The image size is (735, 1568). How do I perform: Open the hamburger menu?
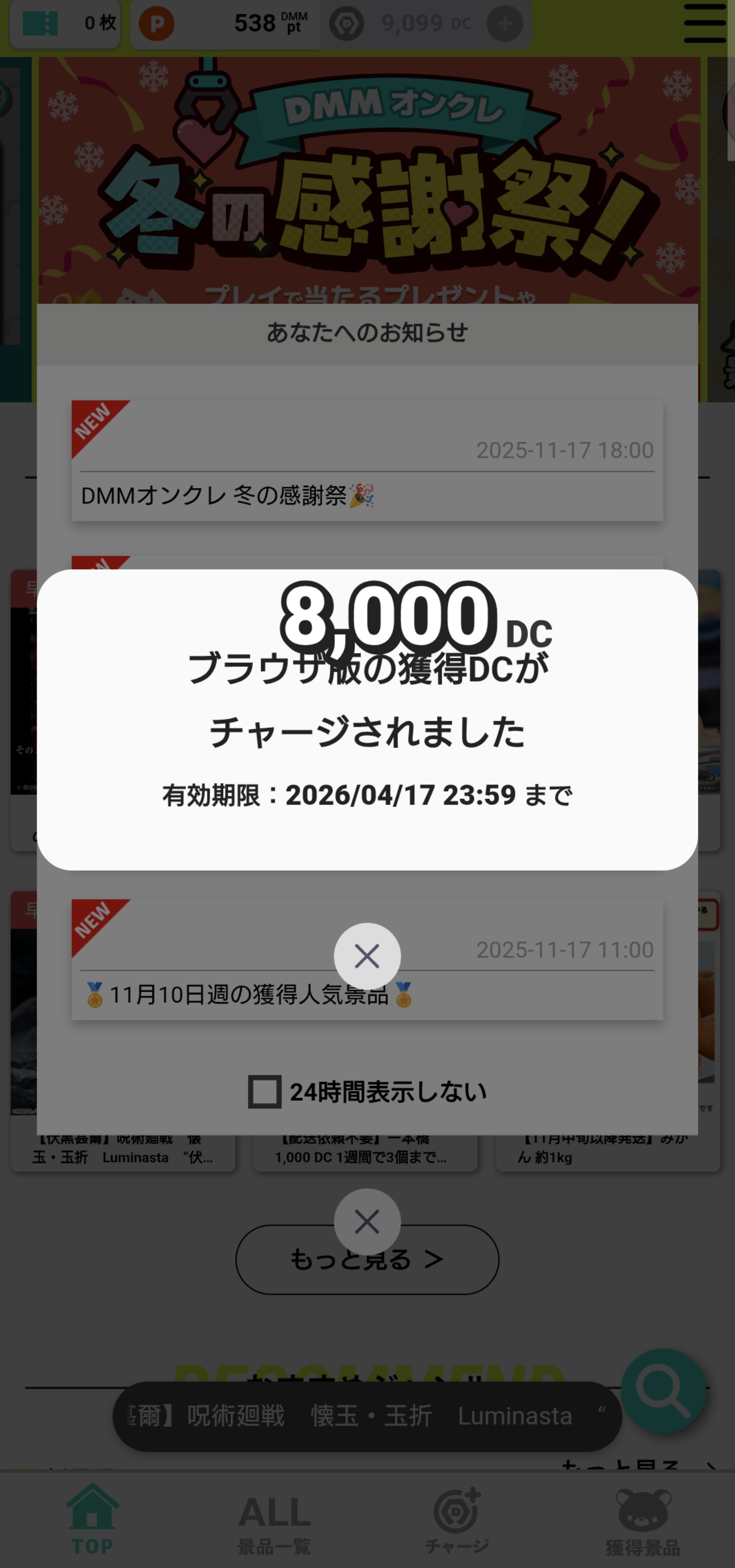pyautogui.click(x=705, y=24)
